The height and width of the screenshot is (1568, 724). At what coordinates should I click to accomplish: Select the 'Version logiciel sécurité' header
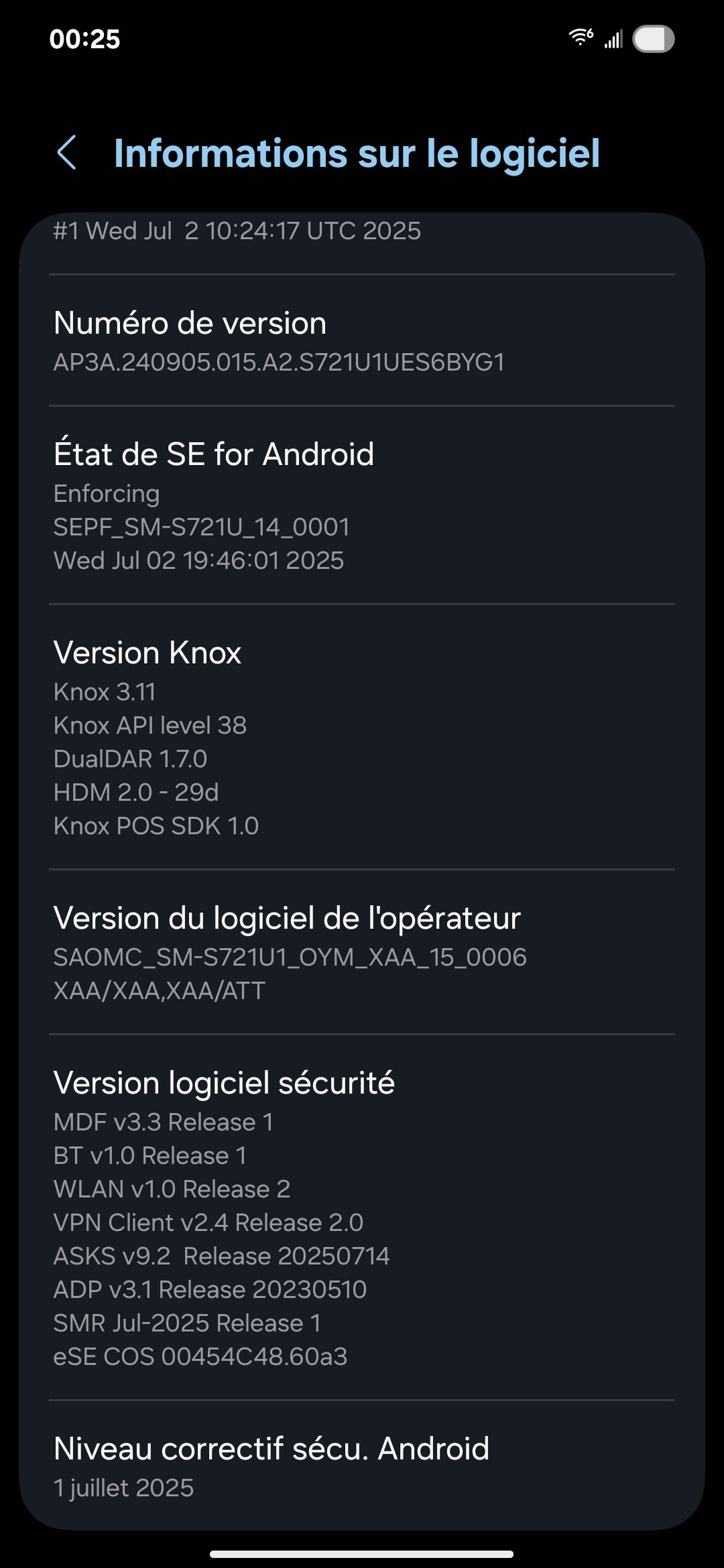(x=224, y=1082)
